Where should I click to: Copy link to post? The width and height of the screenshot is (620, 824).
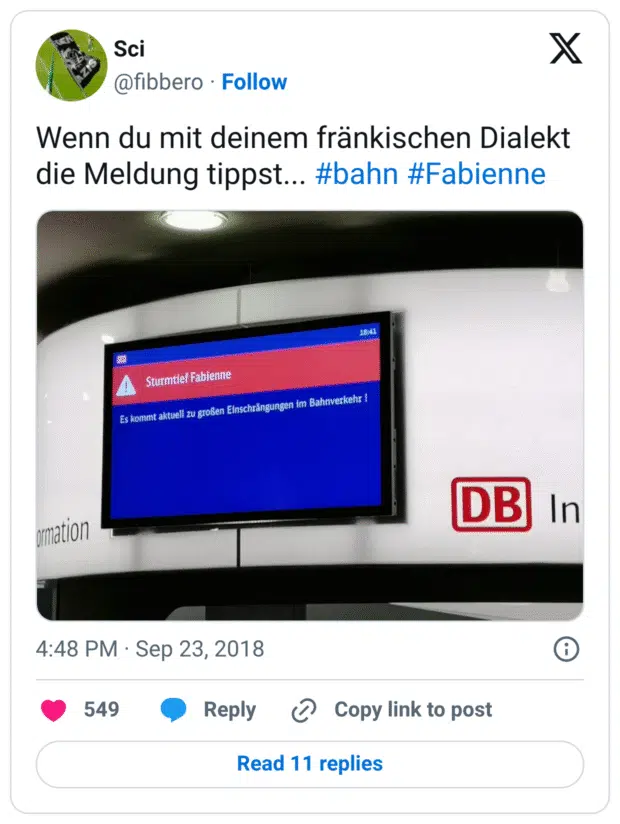[392, 710]
